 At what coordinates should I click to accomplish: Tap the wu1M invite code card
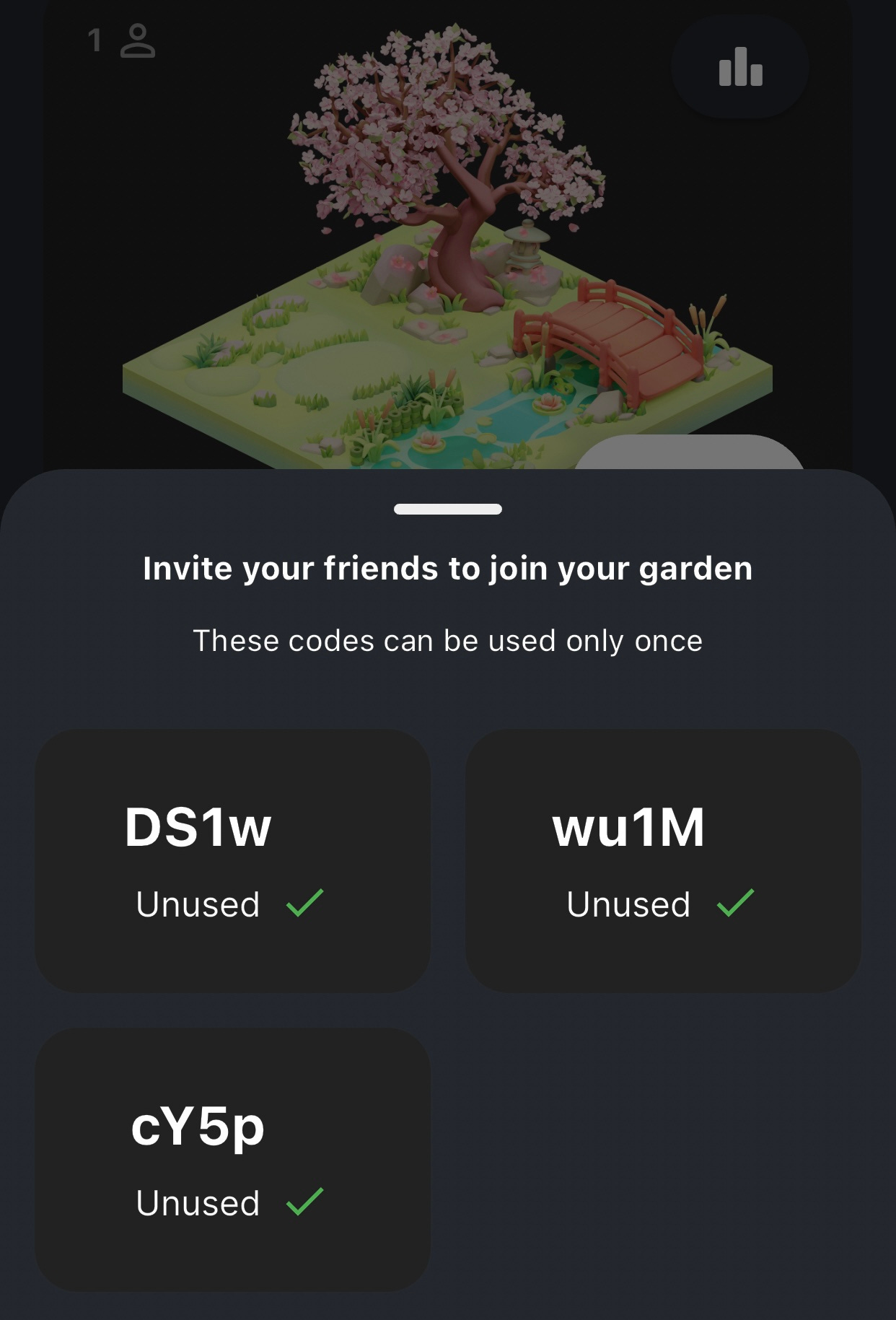663,860
